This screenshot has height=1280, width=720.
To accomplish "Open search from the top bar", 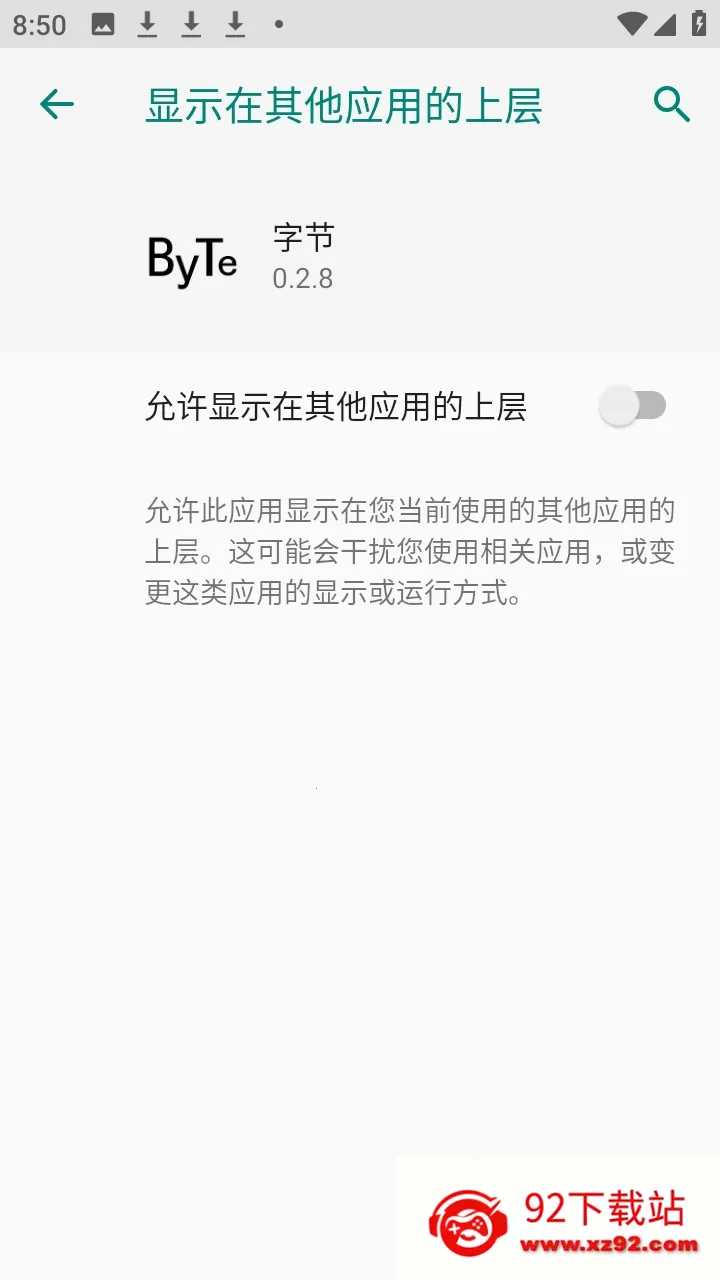I will (x=671, y=104).
